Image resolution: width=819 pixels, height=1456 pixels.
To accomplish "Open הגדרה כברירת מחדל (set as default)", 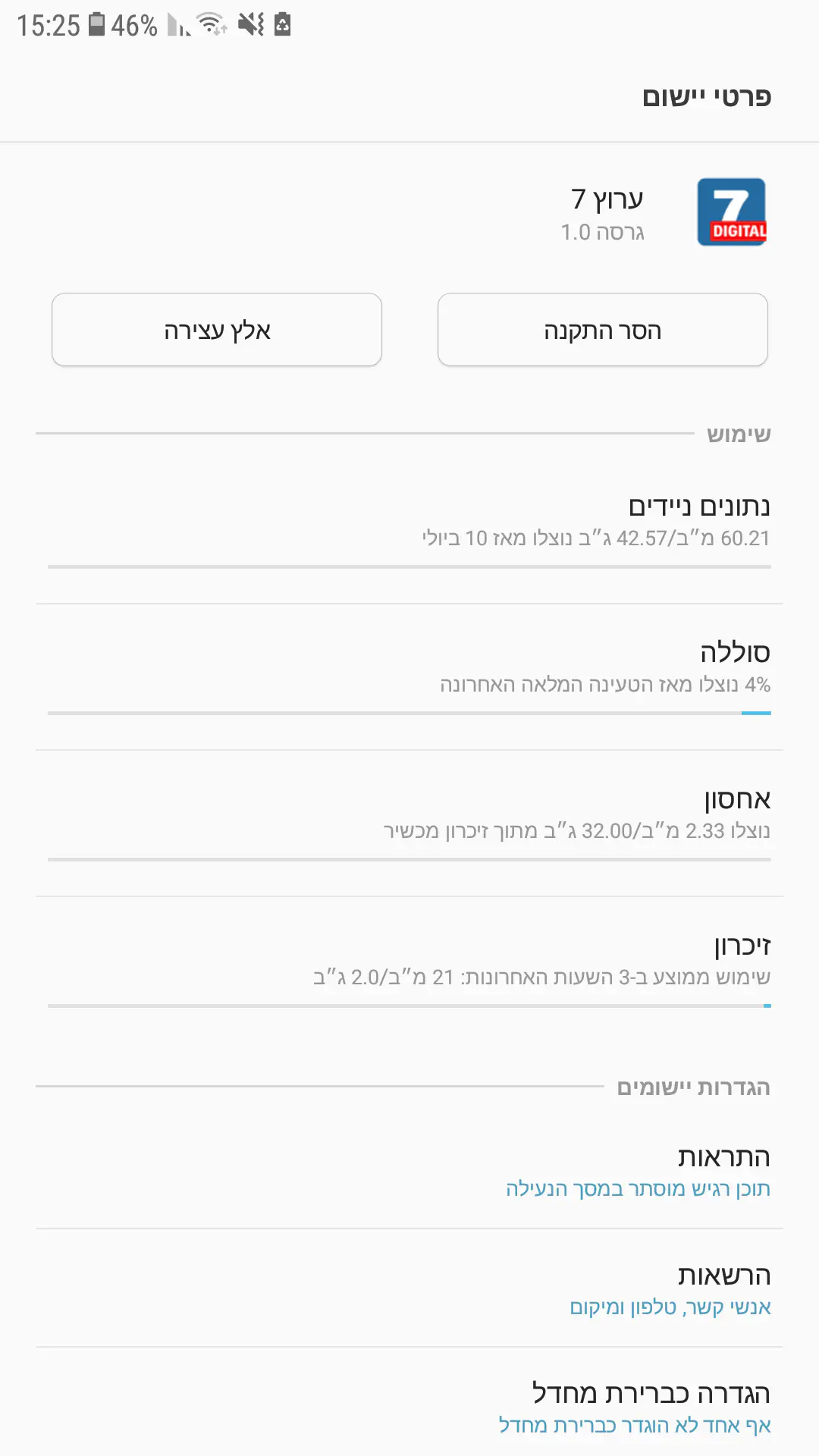I will tap(409, 1408).
